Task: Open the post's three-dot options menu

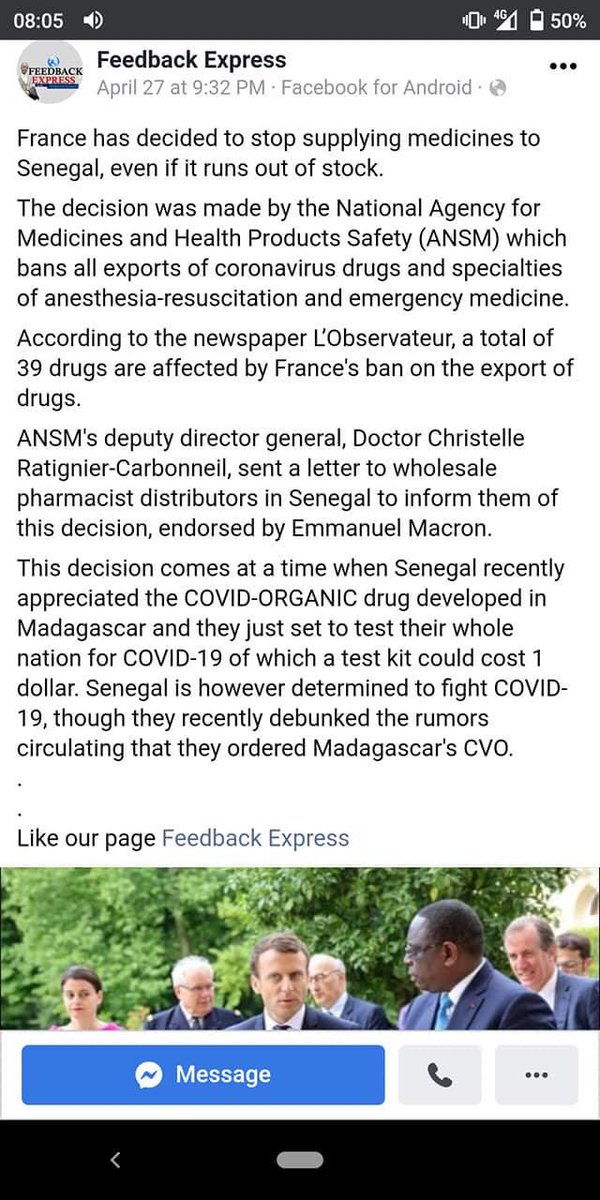Action: pos(564,67)
